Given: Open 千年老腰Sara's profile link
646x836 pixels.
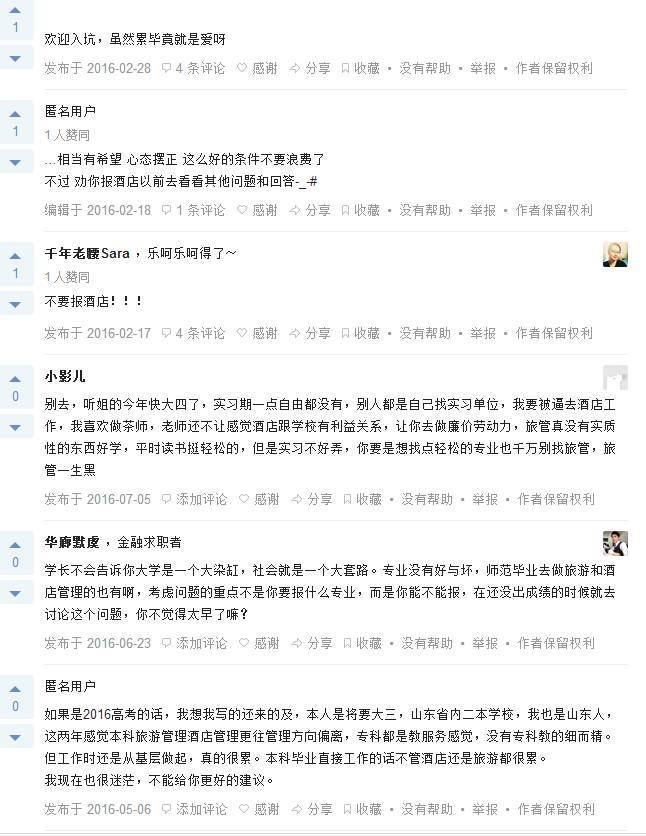Looking at the screenshot, I should [x=87, y=253].
